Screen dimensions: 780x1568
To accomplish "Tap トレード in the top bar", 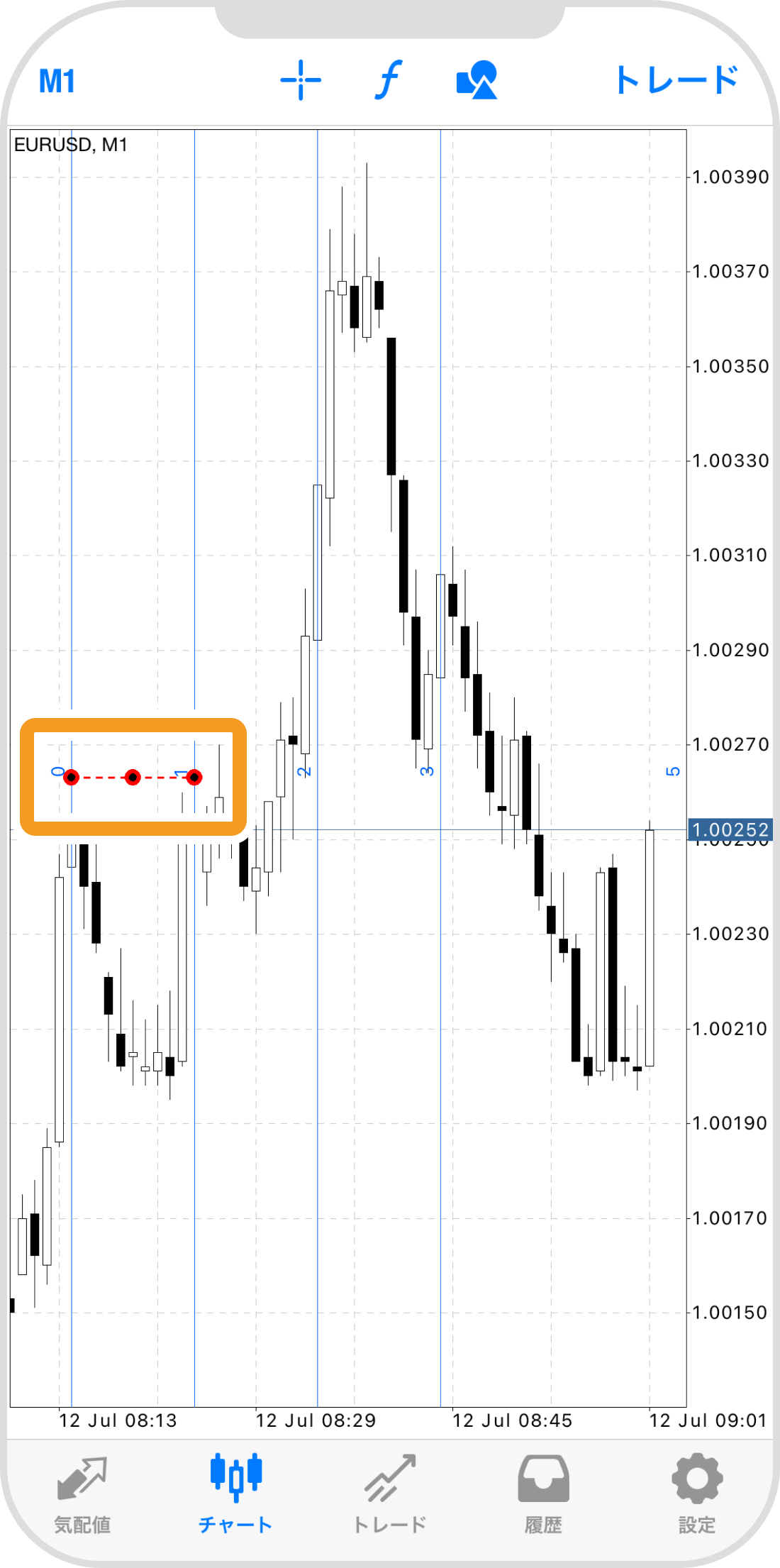I will pos(676,80).
